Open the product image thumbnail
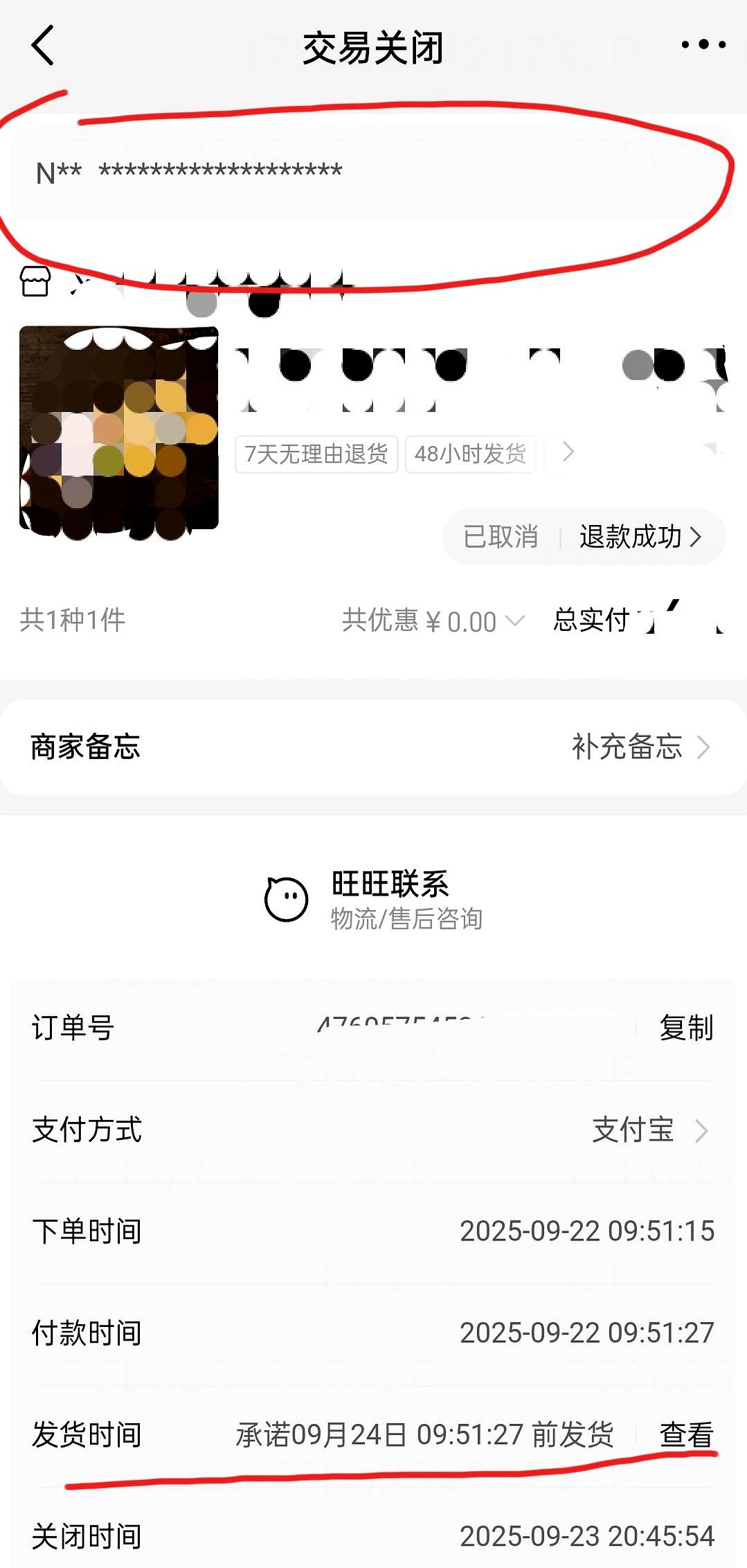Viewport: 747px width, 1568px height. pos(119,429)
